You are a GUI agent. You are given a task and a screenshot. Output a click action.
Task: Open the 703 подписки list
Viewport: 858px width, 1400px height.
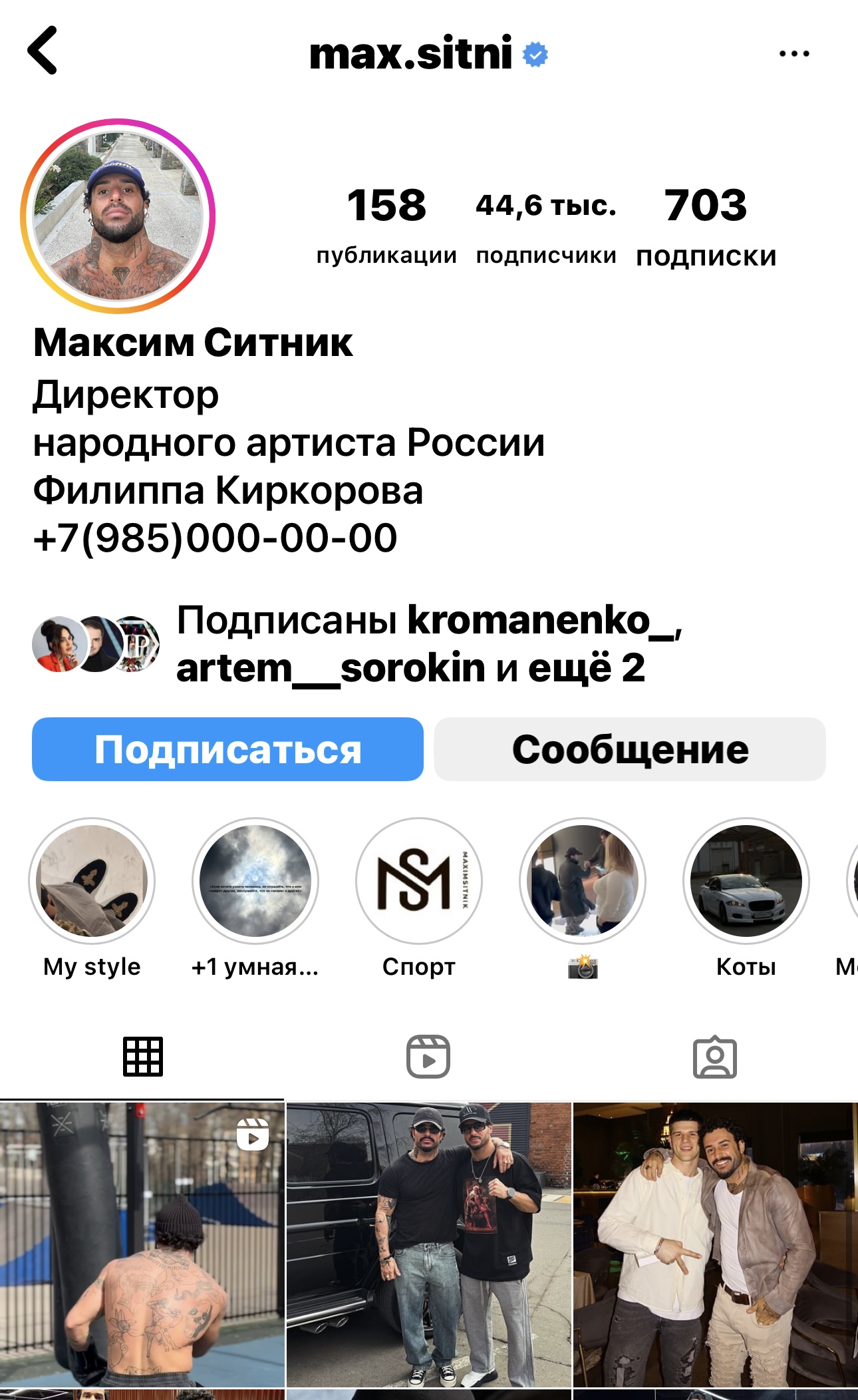click(x=706, y=226)
